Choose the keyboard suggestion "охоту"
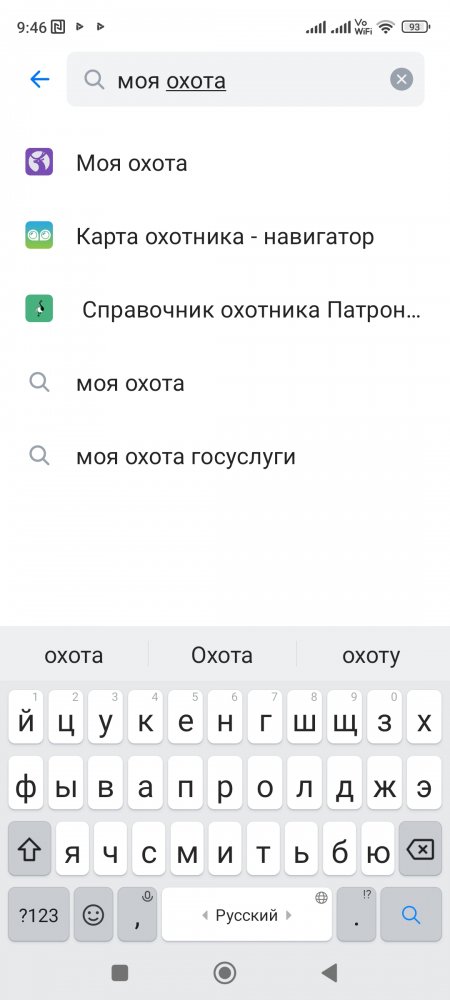The image size is (450, 1000). [x=371, y=655]
